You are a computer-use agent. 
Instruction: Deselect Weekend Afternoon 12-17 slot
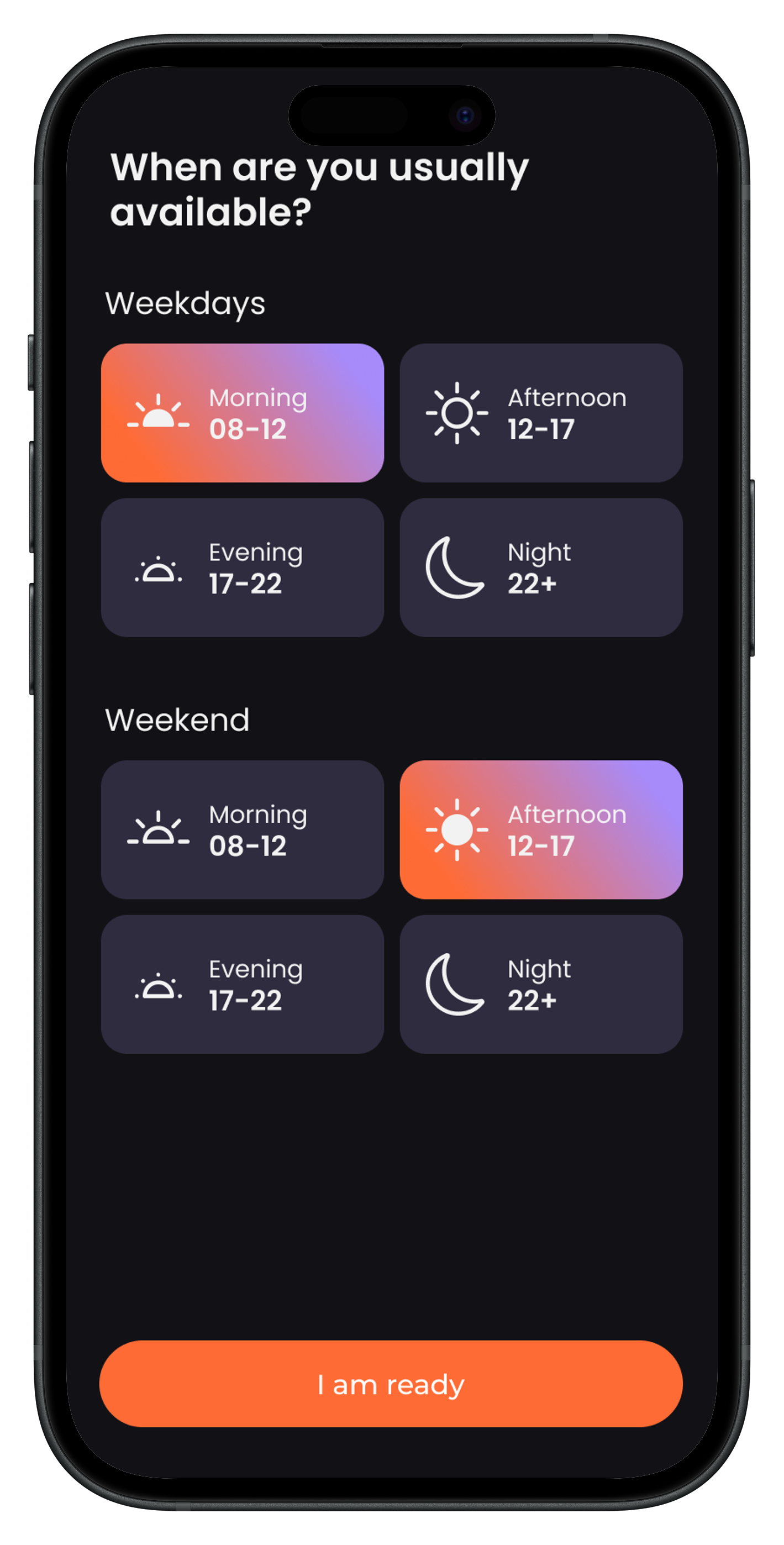pos(541,829)
